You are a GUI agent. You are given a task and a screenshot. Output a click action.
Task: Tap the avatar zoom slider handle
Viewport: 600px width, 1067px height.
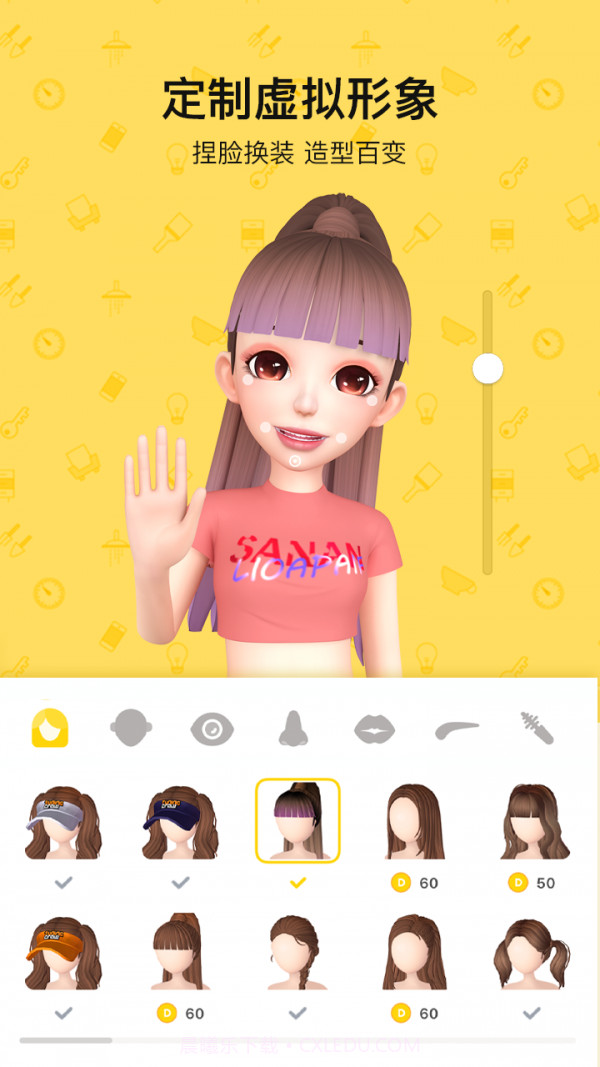pyautogui.click(x=487, y=368)
